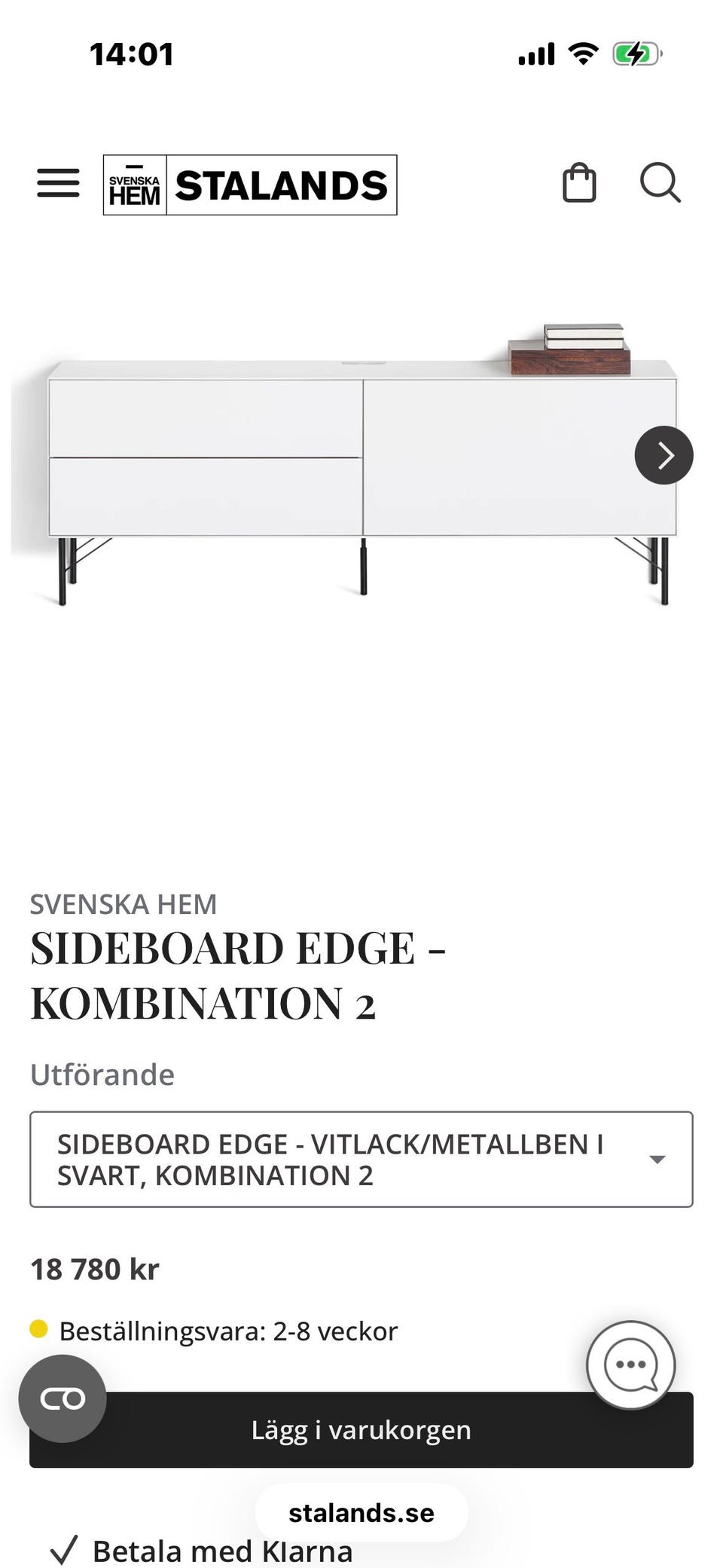Open the search function

pos(660,183)
